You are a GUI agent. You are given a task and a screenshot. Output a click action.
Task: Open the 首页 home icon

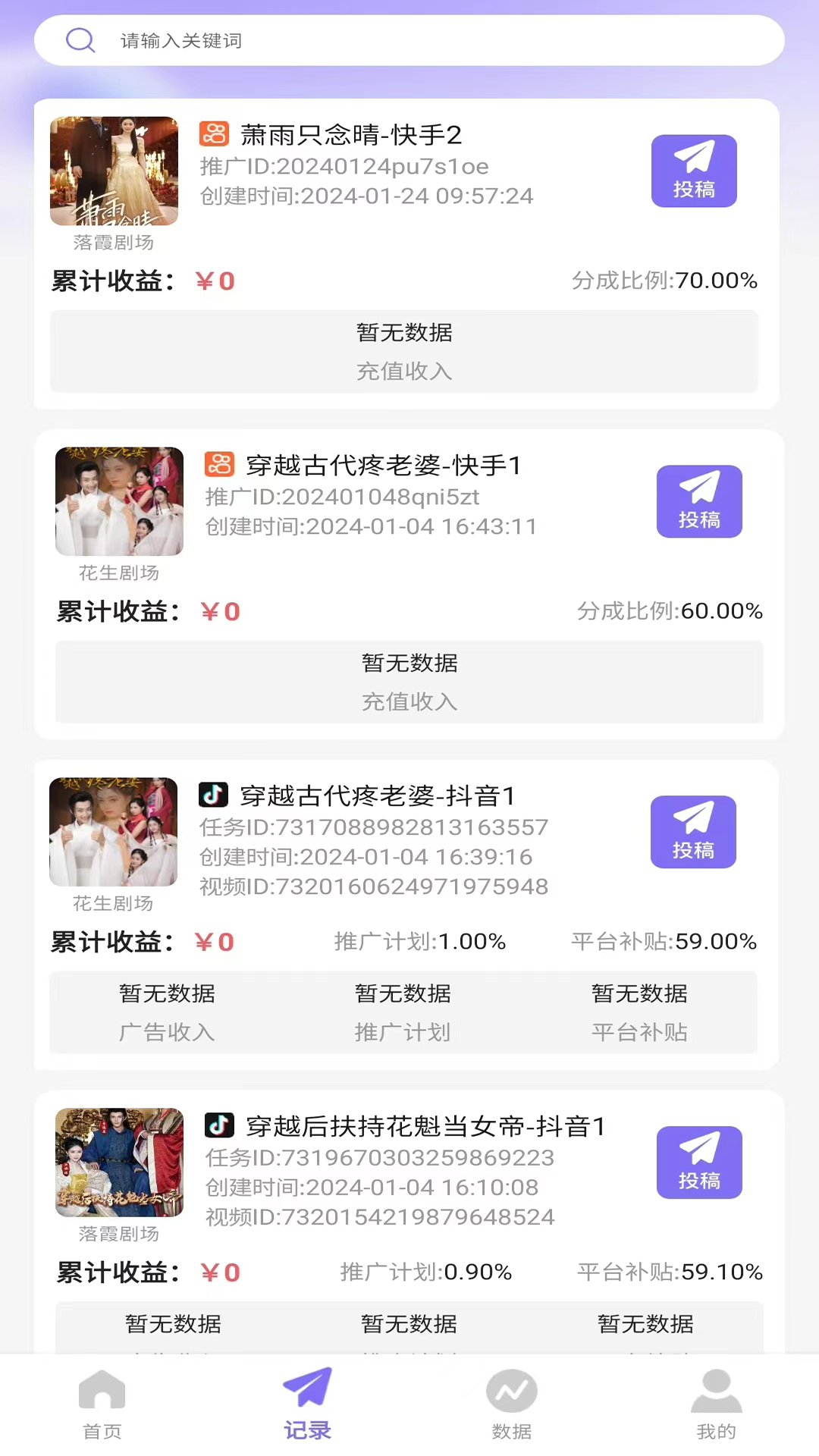pyautogui.click(x=101, y=1391)
